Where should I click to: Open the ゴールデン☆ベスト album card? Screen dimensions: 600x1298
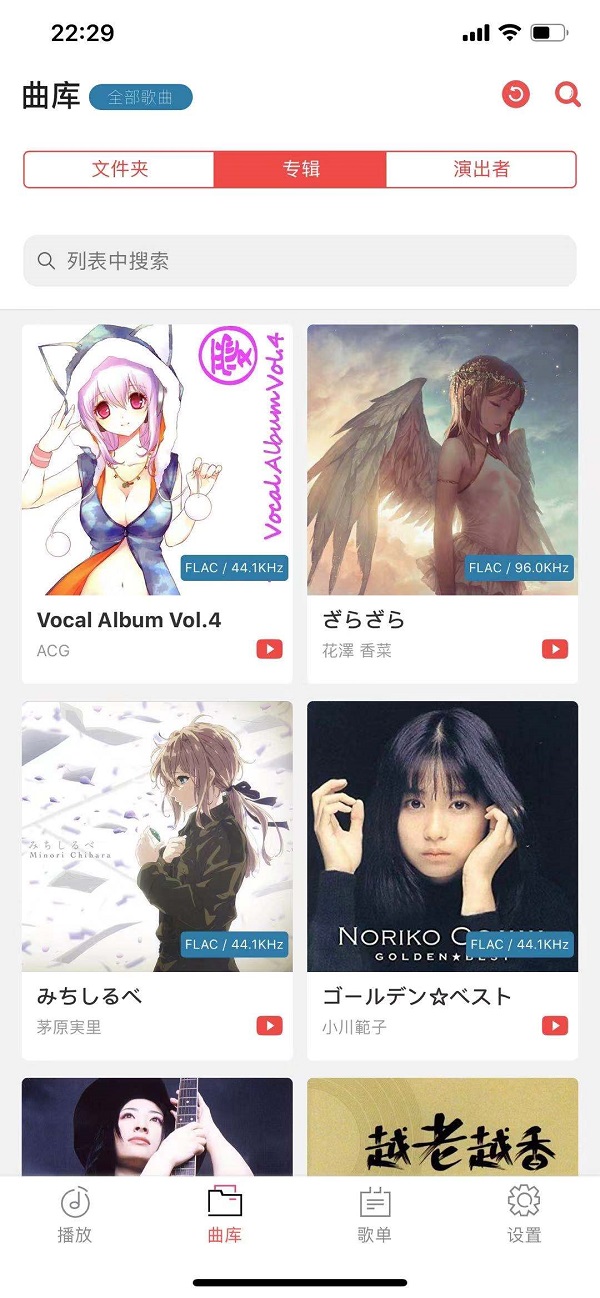tap(442, 836)
